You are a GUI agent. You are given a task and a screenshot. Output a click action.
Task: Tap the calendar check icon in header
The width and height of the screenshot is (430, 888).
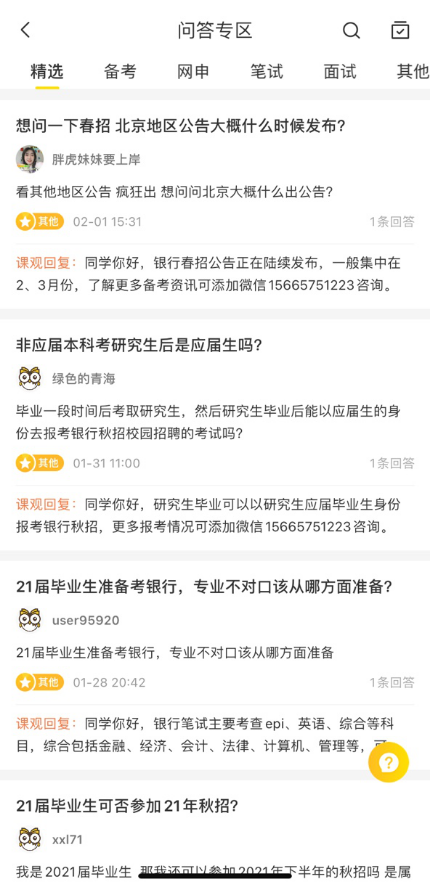tap(400, 30)
